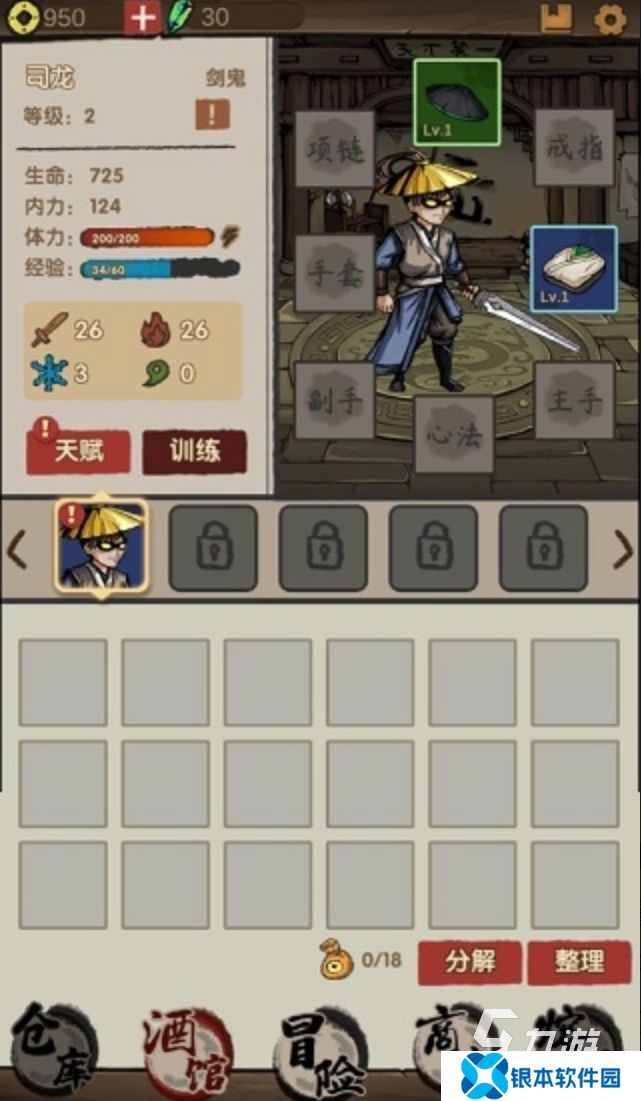Open the 戒指 ring slot
The height and width of the screenshot is (1101, 641).
point(574,148)
